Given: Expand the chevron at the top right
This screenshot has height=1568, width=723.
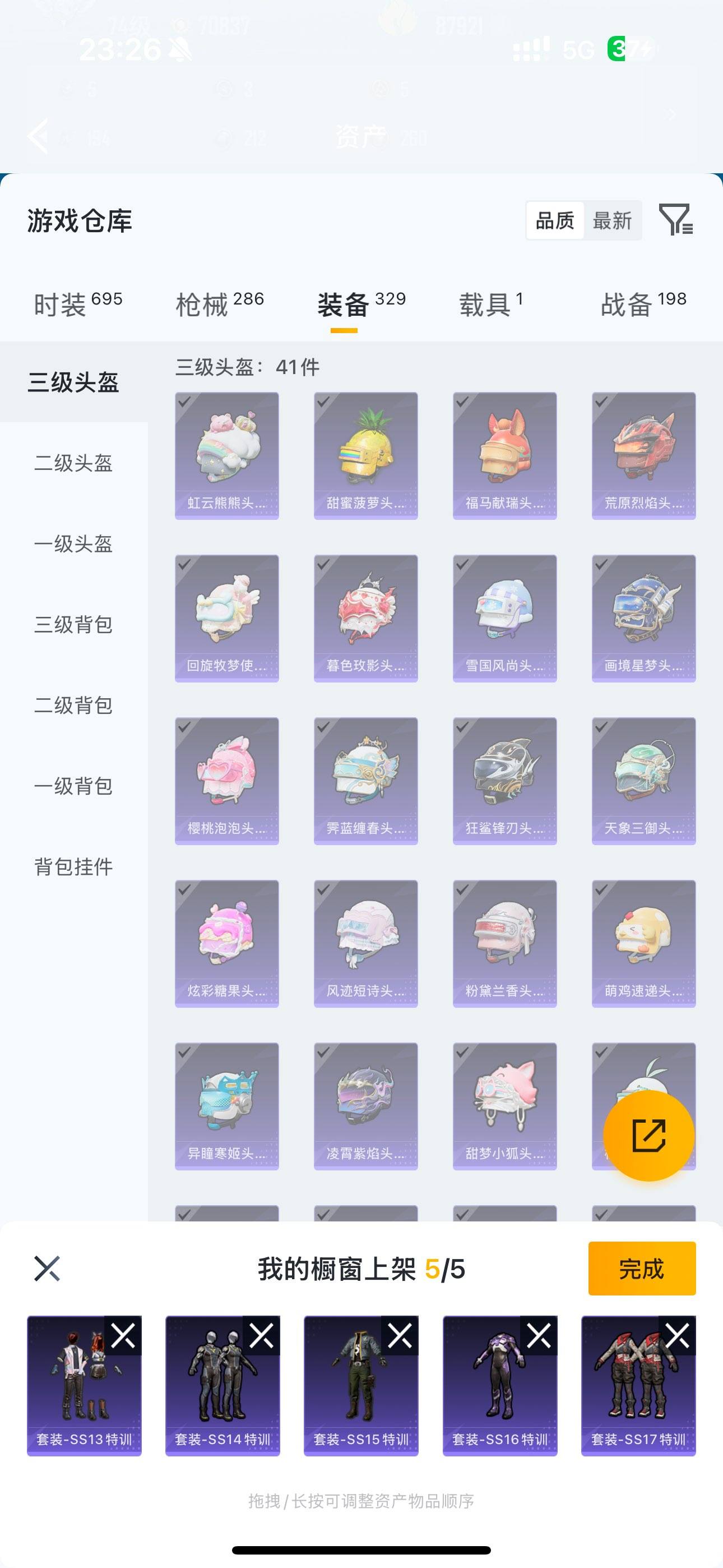Looking at the screenshot, I should (x=671, y=114).
